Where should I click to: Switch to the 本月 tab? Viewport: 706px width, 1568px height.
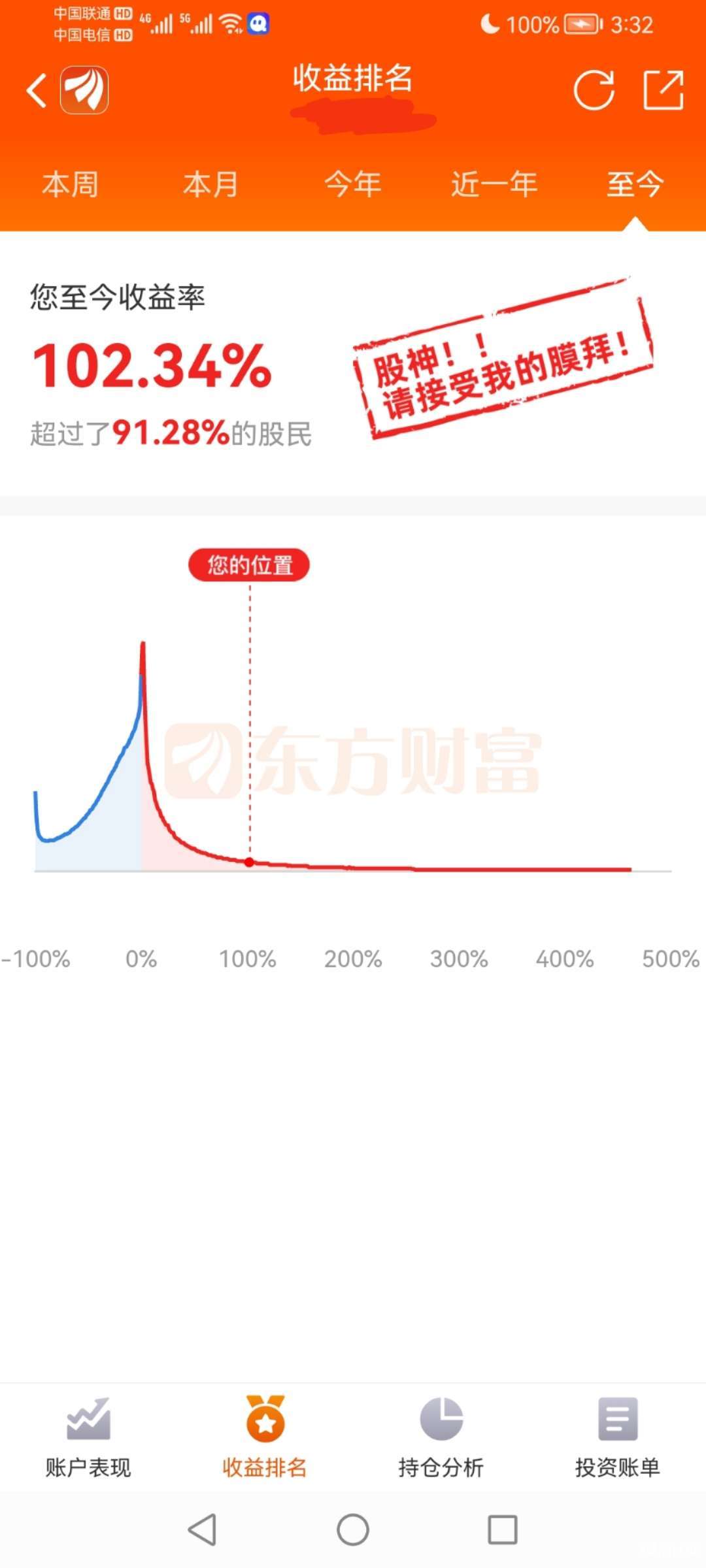pyautogui.click(x=211, y=184)
